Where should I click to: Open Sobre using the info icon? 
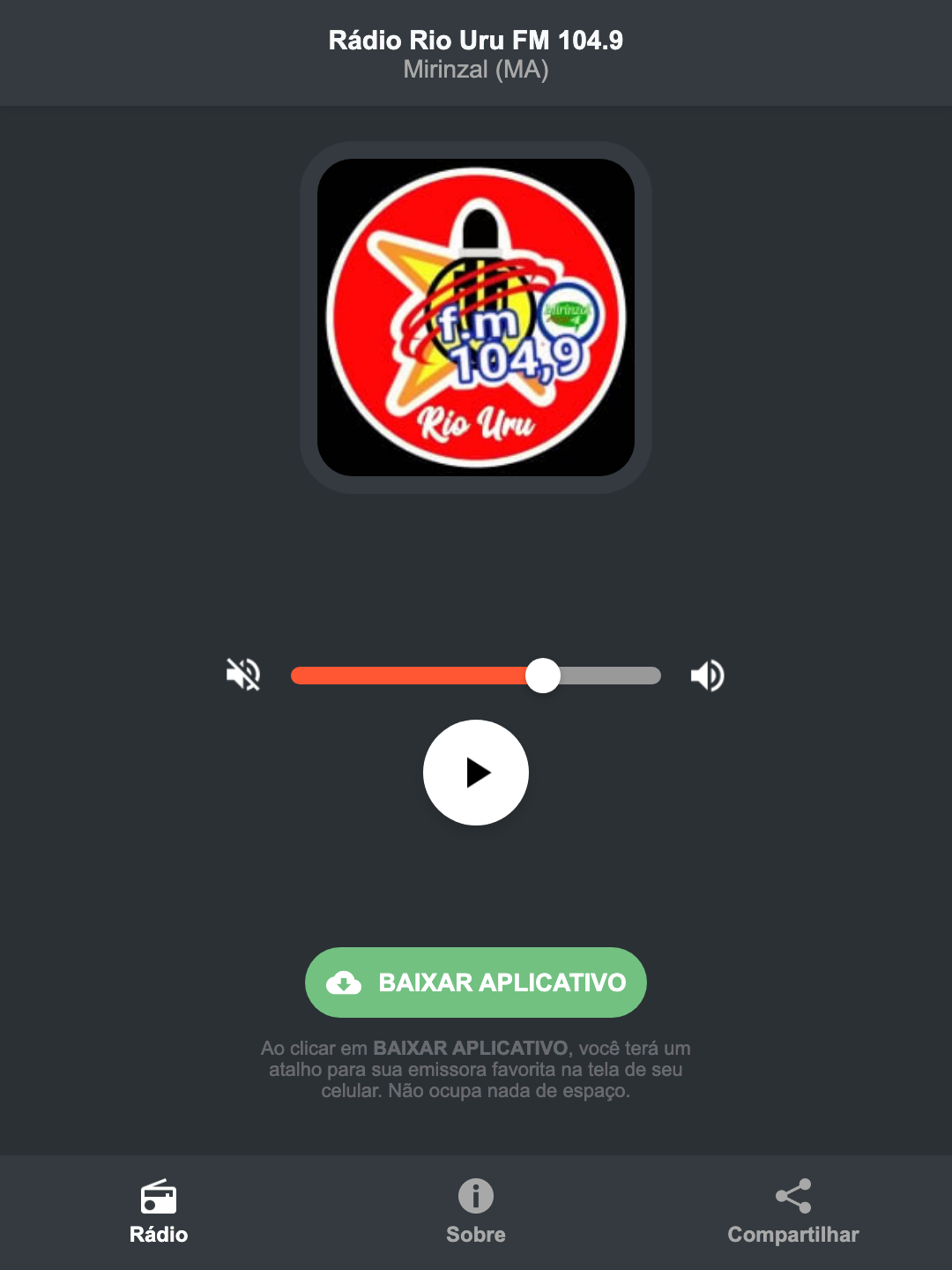tap(475, 1196)
